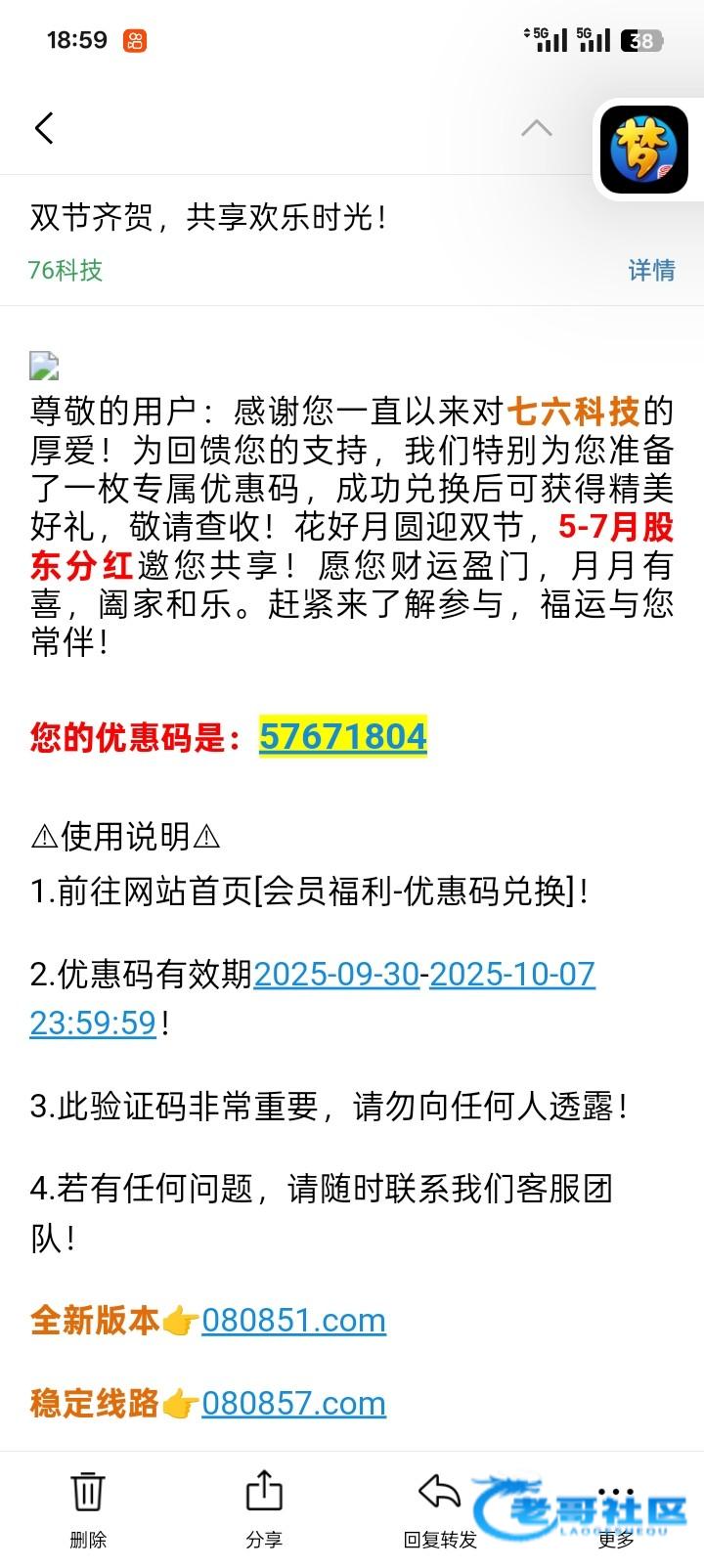Go back from this email
Image resolution: width=704 pixels, height=1568 pixels.
(x=44, y=128)
